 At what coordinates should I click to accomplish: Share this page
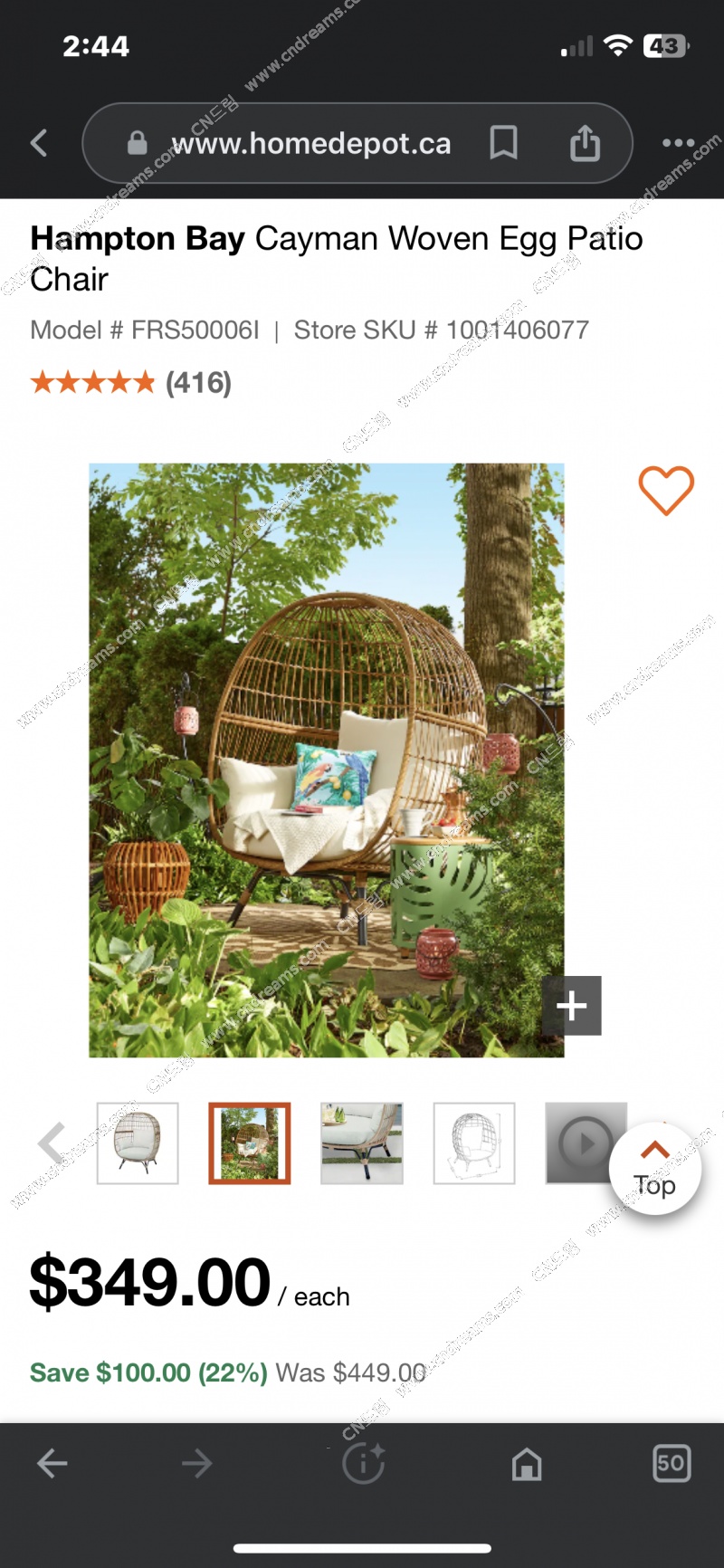click(585, 143)
